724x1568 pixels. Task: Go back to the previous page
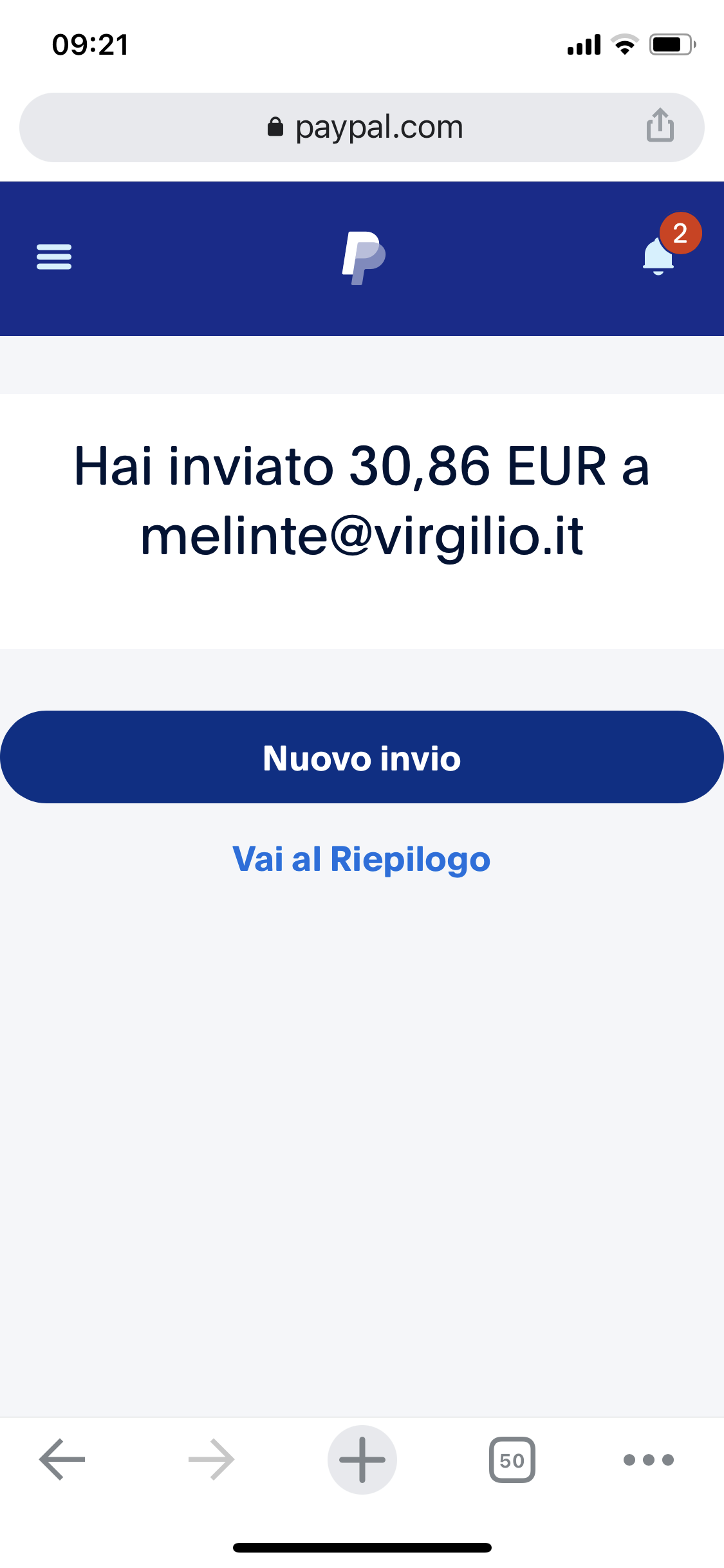tap(62, 1459)
